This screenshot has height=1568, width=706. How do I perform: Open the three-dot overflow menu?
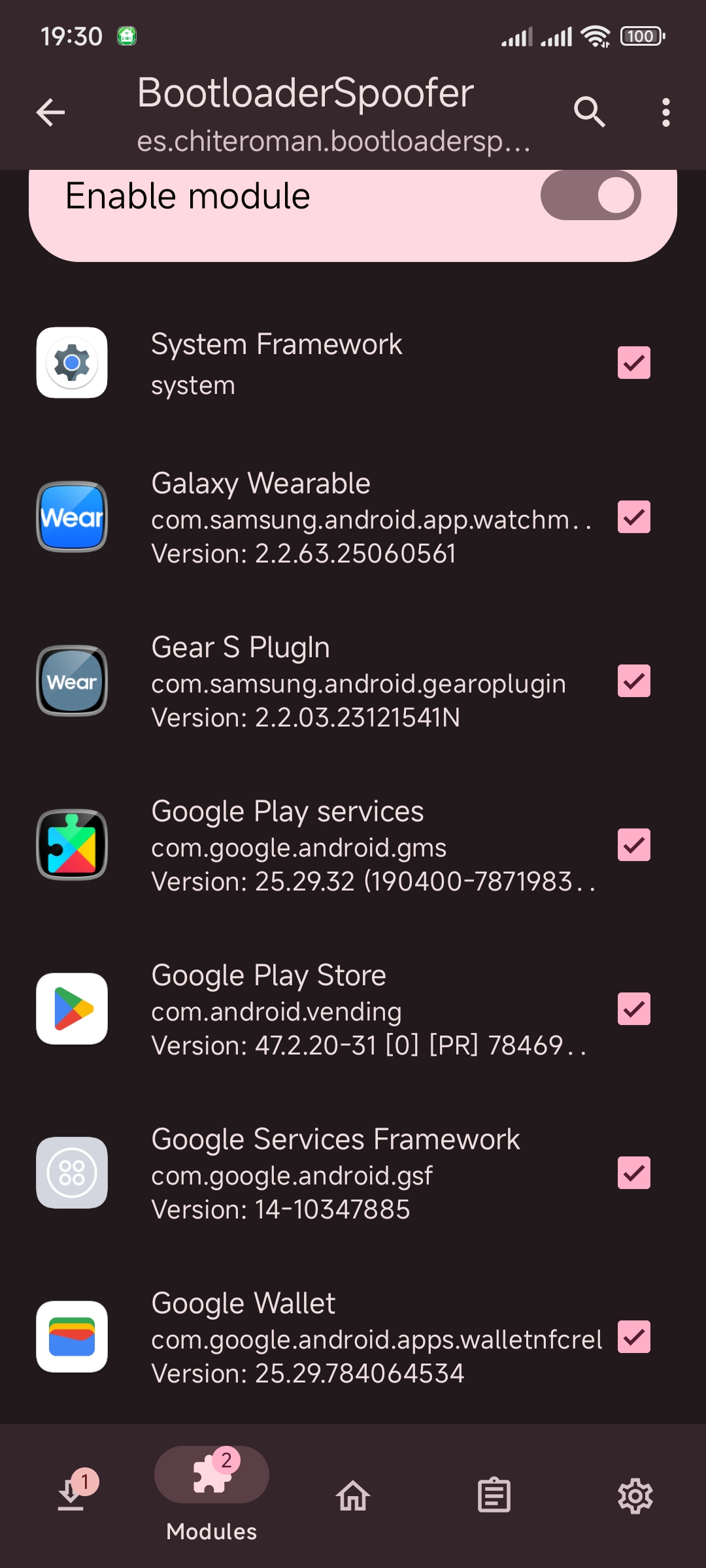(x=665, y=112)
